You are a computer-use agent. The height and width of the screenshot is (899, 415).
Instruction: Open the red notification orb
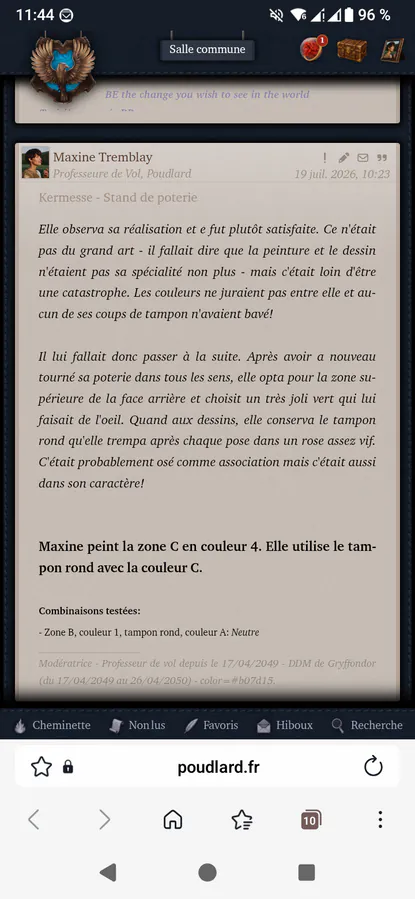point(312,49)
